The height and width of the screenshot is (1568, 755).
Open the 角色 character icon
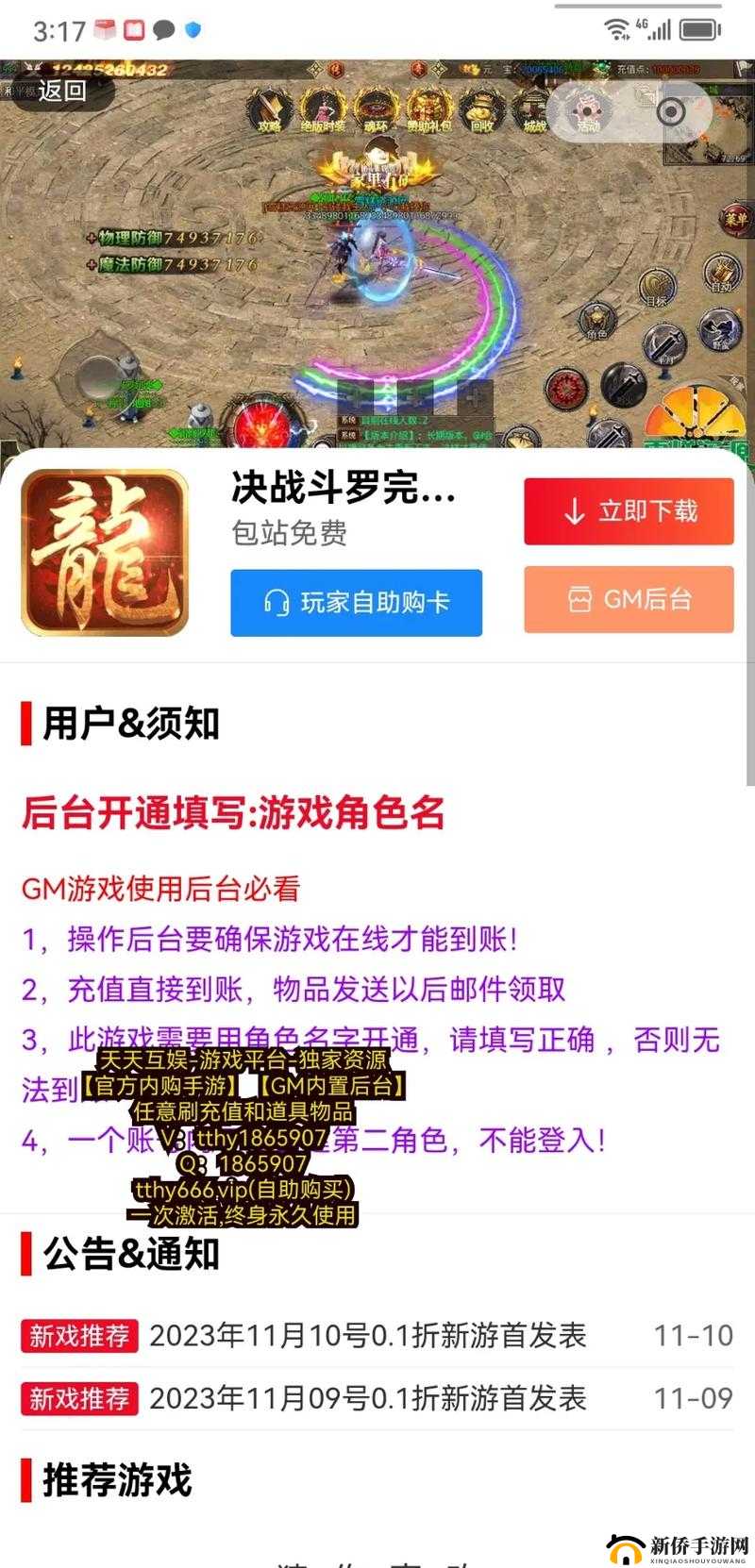click(x=596, y=321)
